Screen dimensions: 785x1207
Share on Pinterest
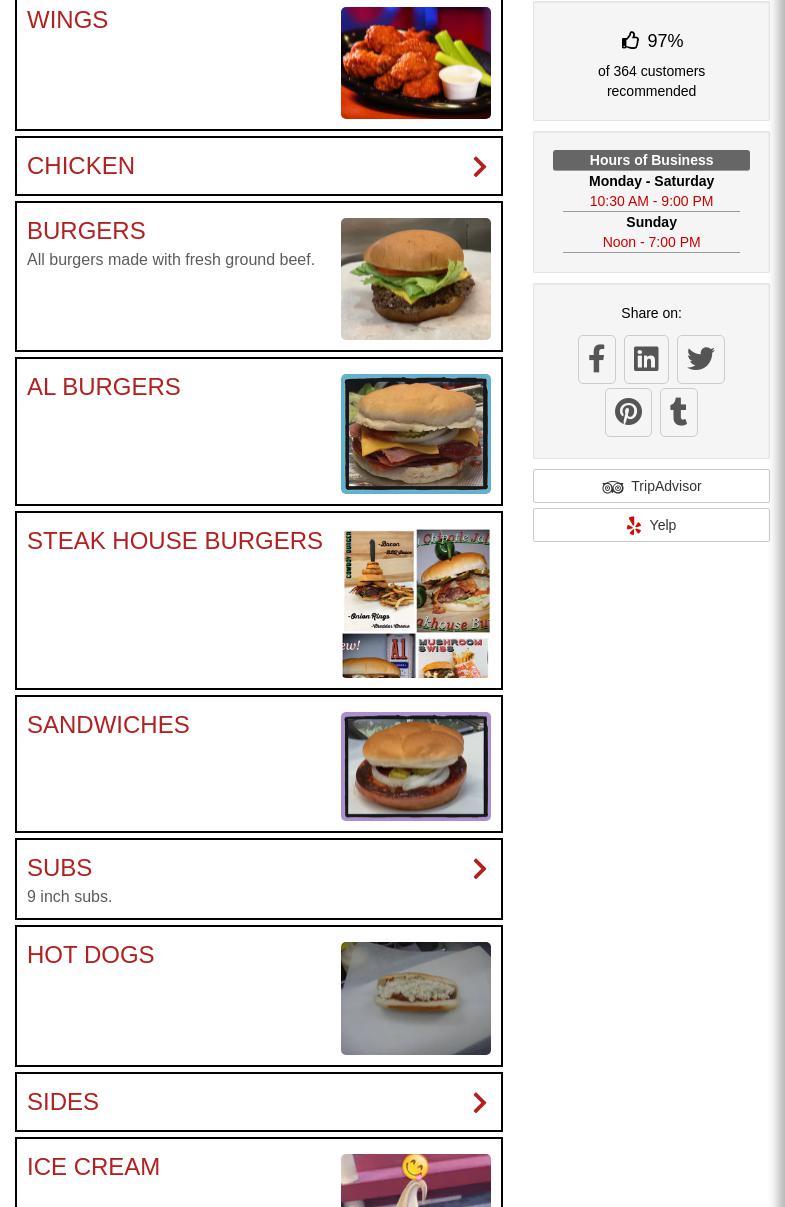click(628, 412)
